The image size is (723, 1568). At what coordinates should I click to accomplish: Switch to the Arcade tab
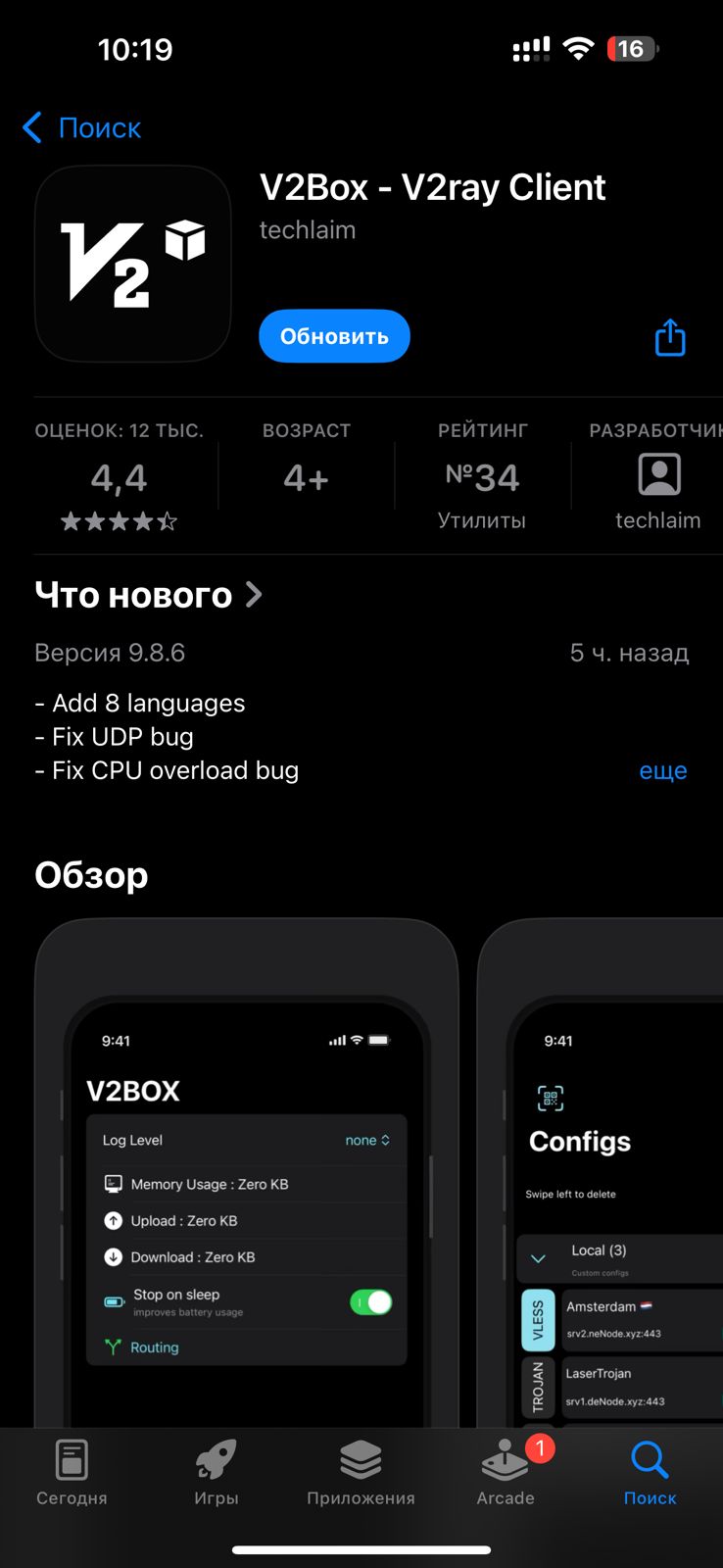(x=506, y=1472)
